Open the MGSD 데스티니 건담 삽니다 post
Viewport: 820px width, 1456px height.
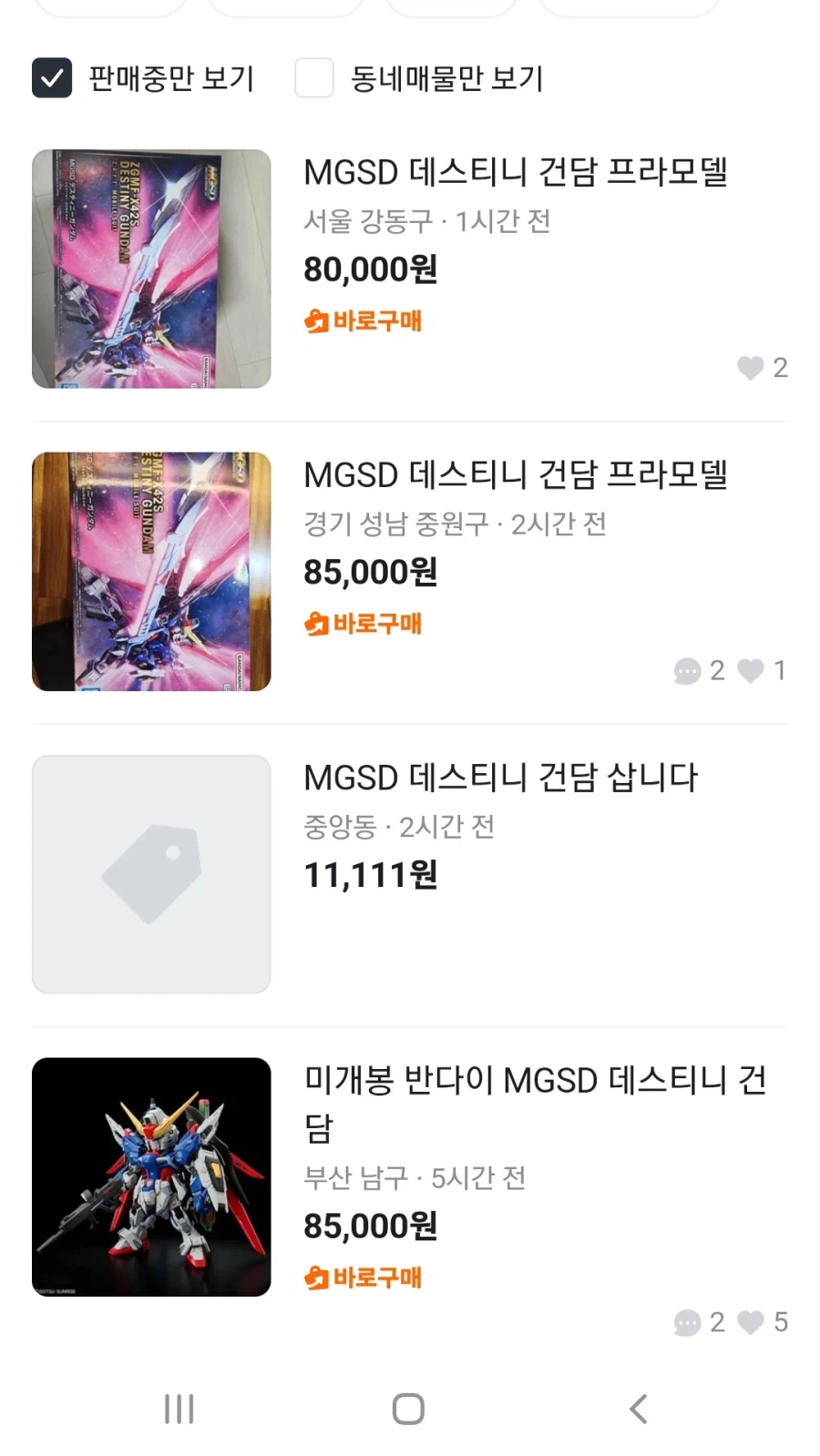pyautogui.click(x=500, y=778)
